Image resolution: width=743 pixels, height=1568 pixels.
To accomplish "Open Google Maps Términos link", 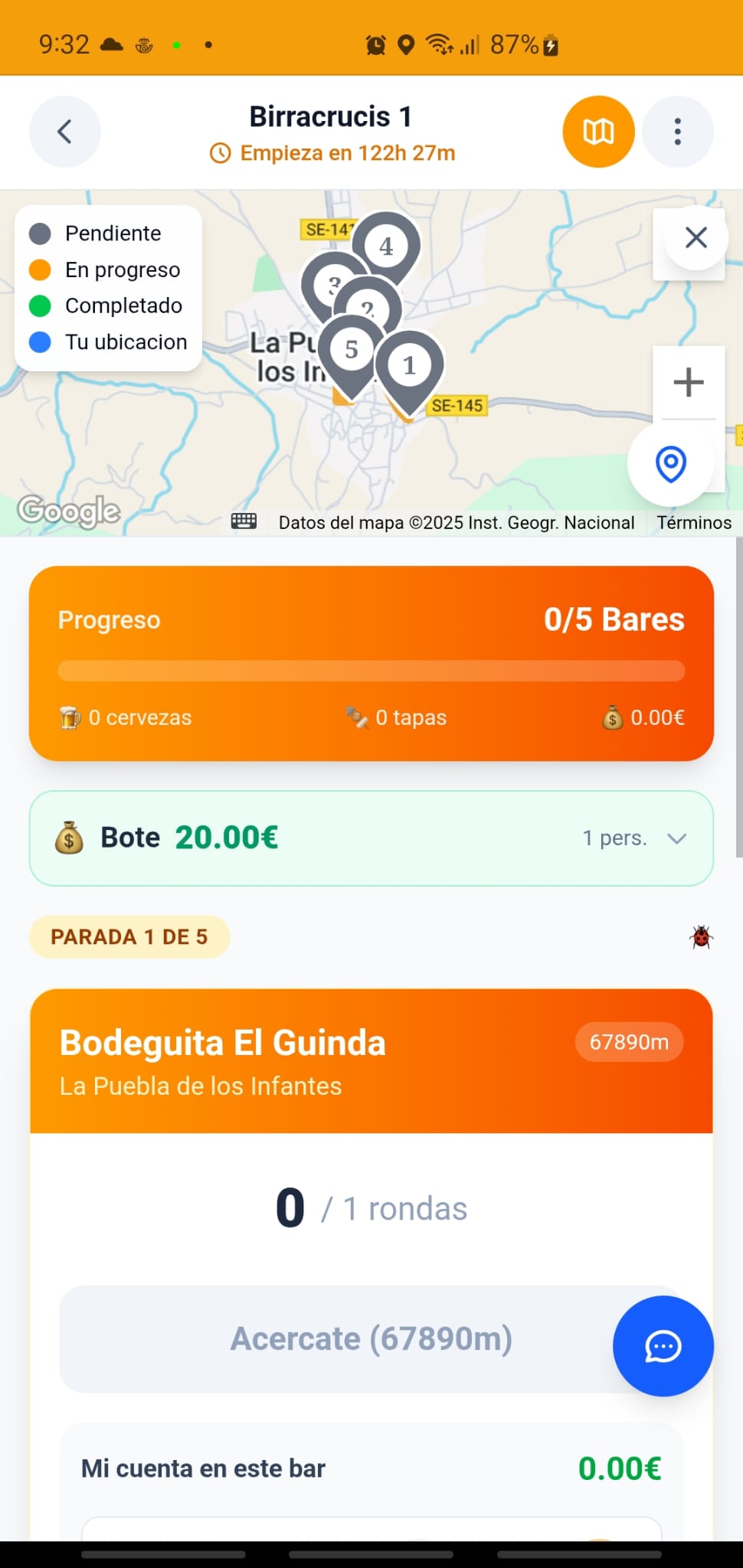I will [693, 522].
